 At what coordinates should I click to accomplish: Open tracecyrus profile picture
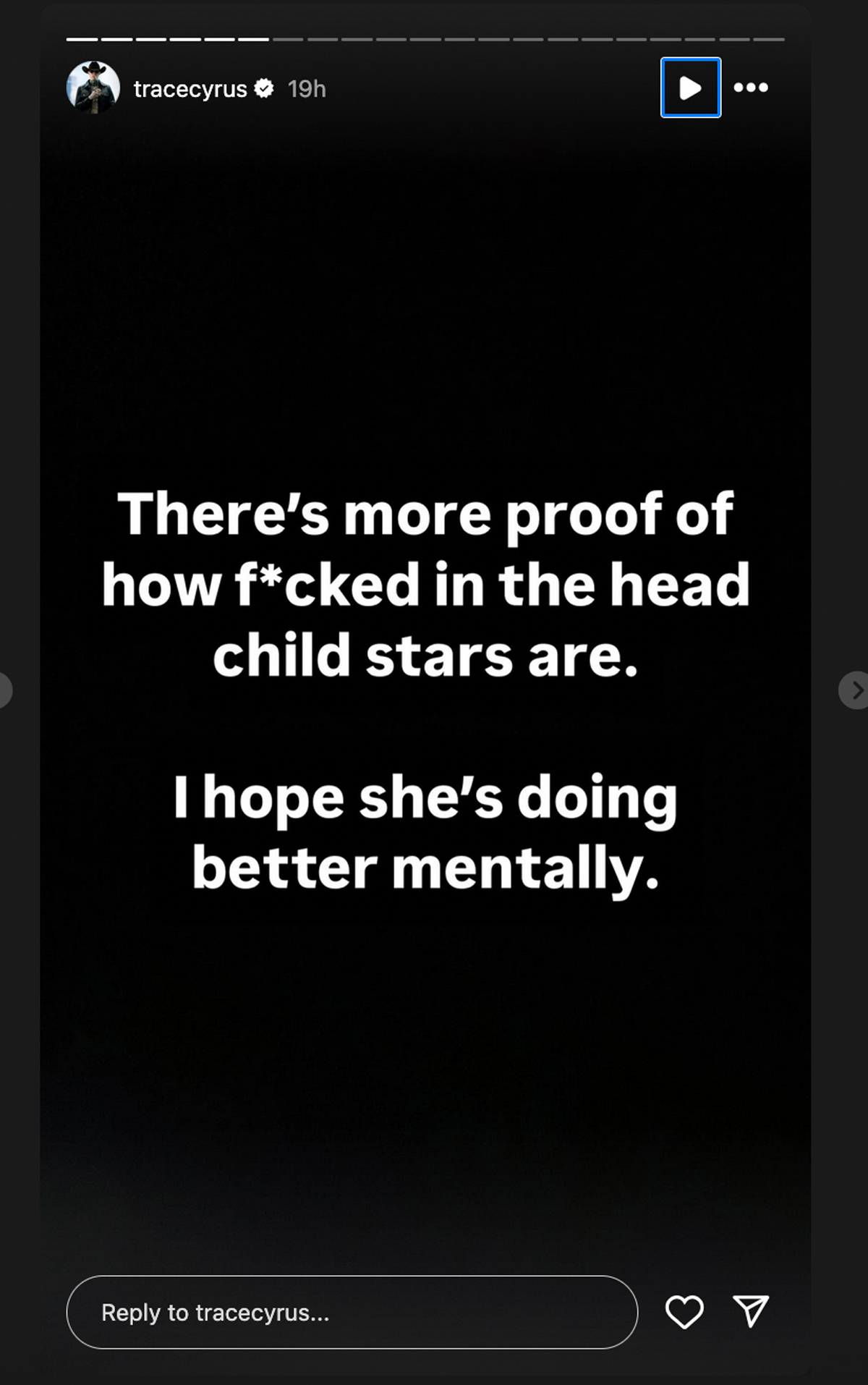93,88
